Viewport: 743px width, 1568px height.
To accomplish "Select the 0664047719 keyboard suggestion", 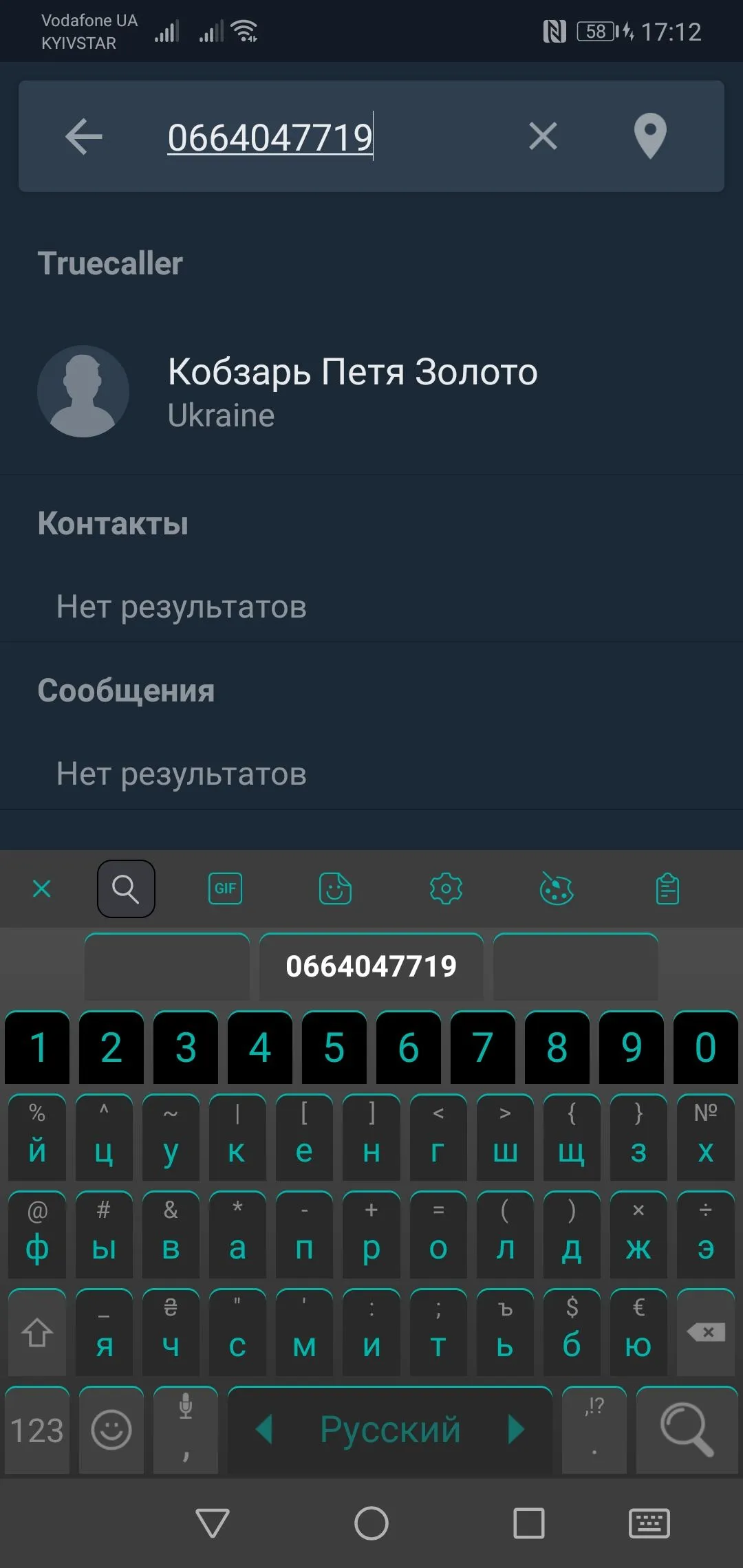I will pos(371,966).
